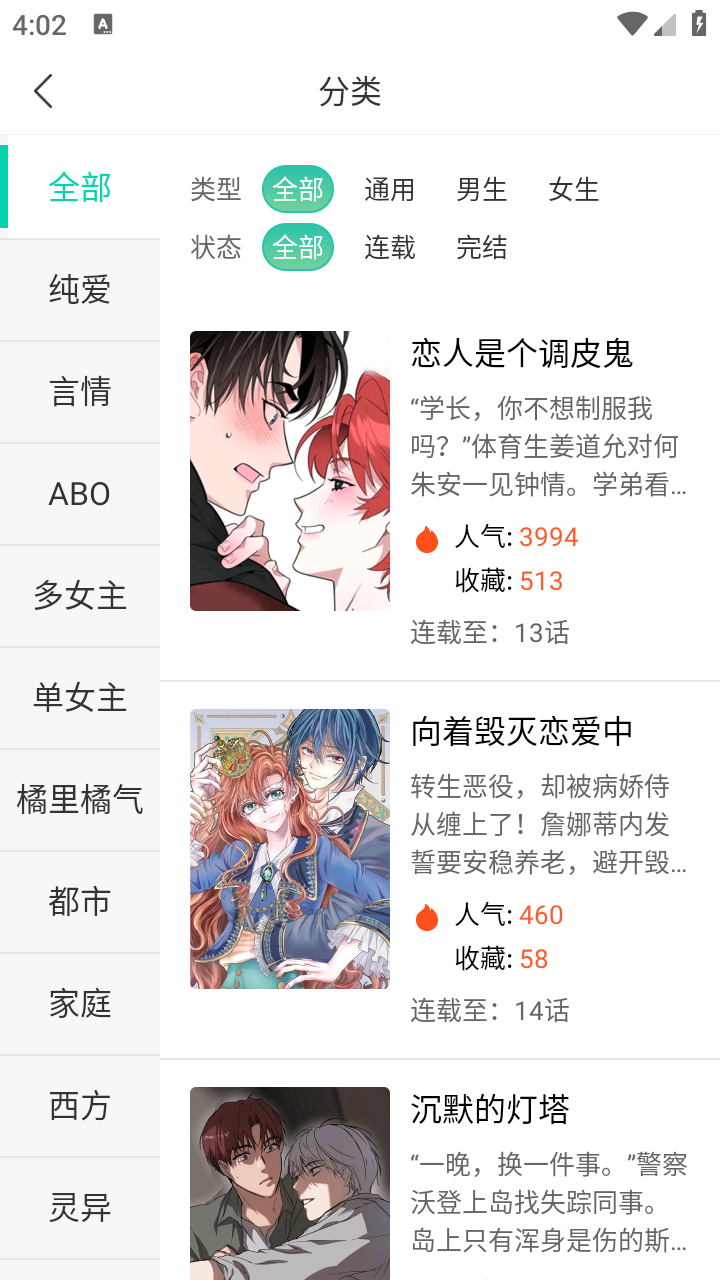Open cover thumbnail of 向着毁灭恋爱中
Image resolution: width=720 pixels, height=1280 pixels.
point(290,848)
